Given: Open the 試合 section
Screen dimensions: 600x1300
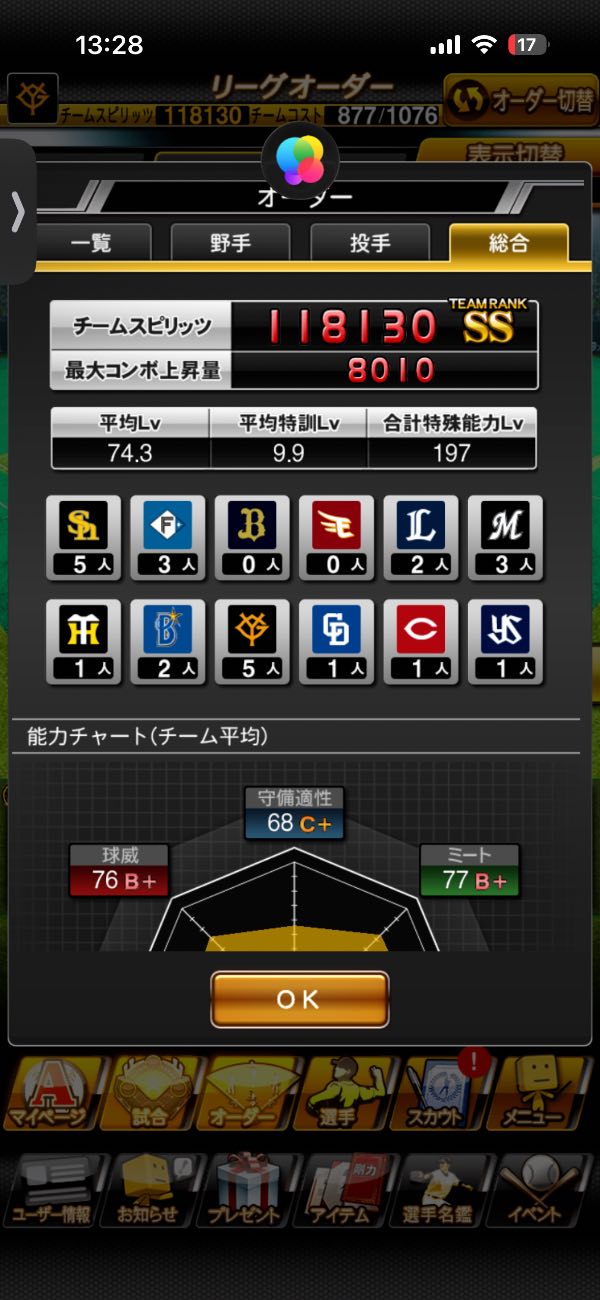Looking at the screenshot, I should (x=149, y=1093).
